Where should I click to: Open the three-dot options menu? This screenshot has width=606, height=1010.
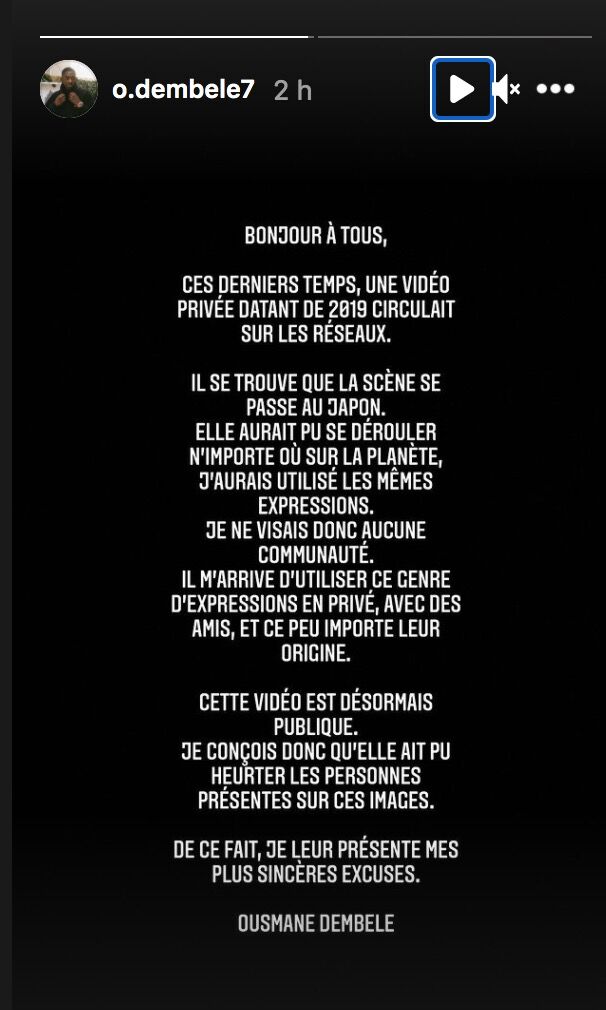pyautogui.click(x=555, y=89)
